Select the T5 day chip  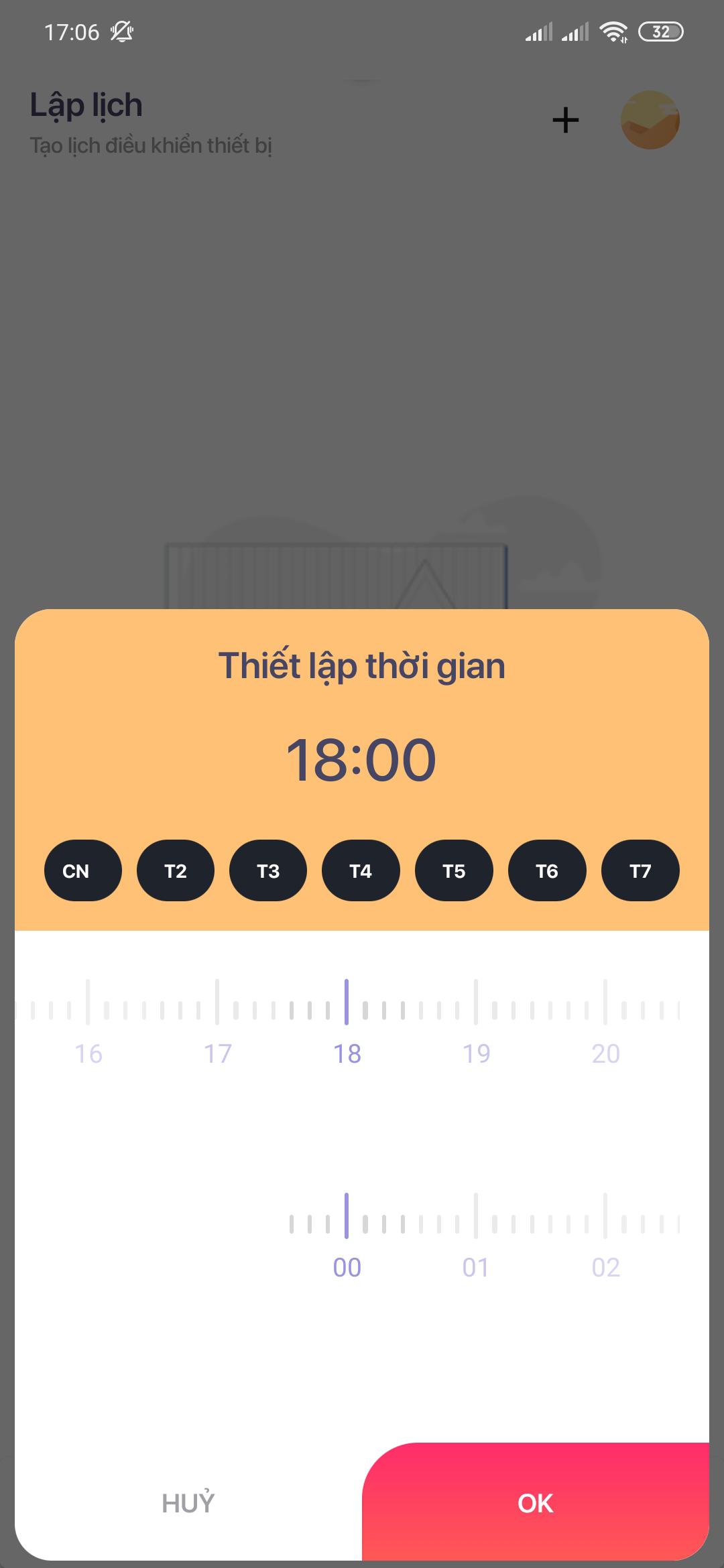[x=454, y=870]
